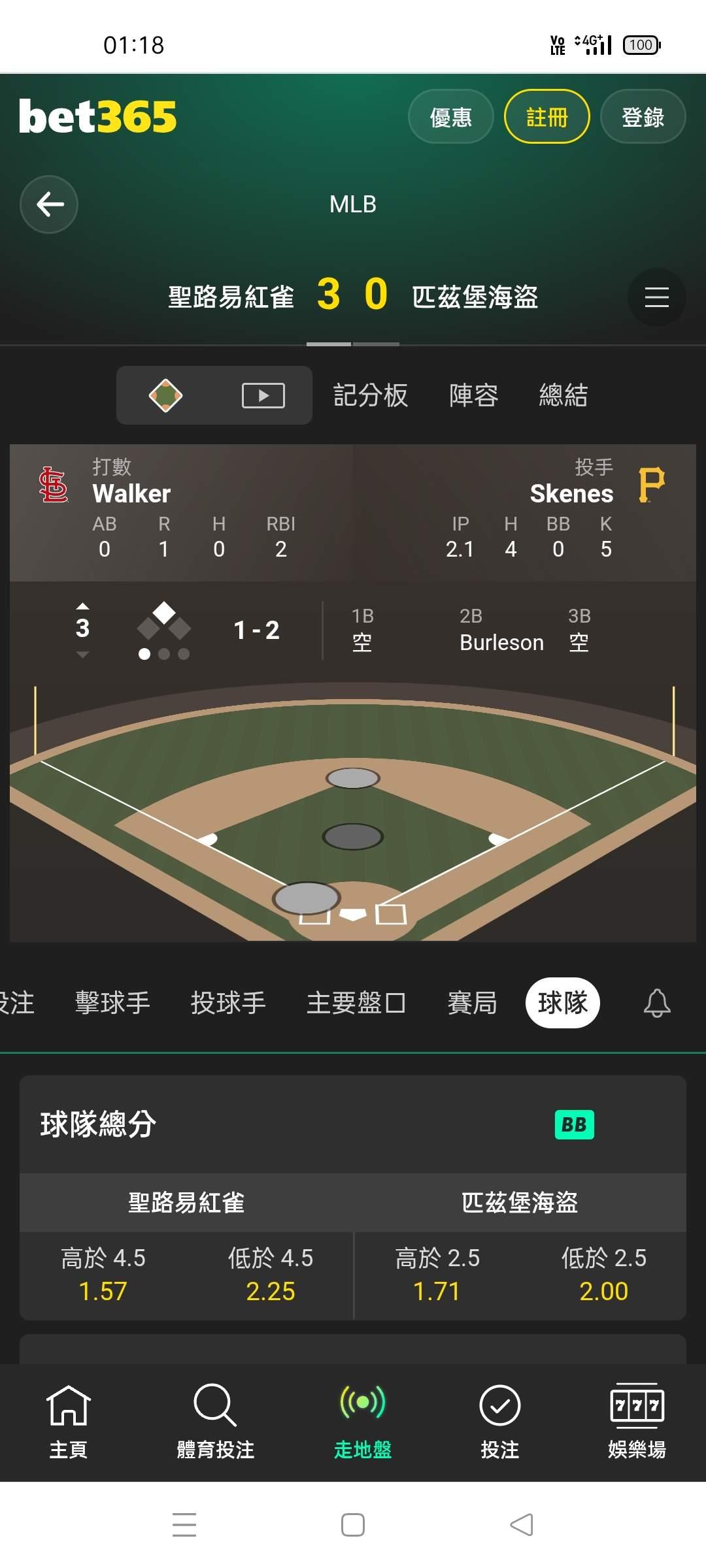Bet on 聖路易紅雀 高於 4.5 at 1.57
Viewport: 706px width, 1568px height.
tap(103, 1275)
